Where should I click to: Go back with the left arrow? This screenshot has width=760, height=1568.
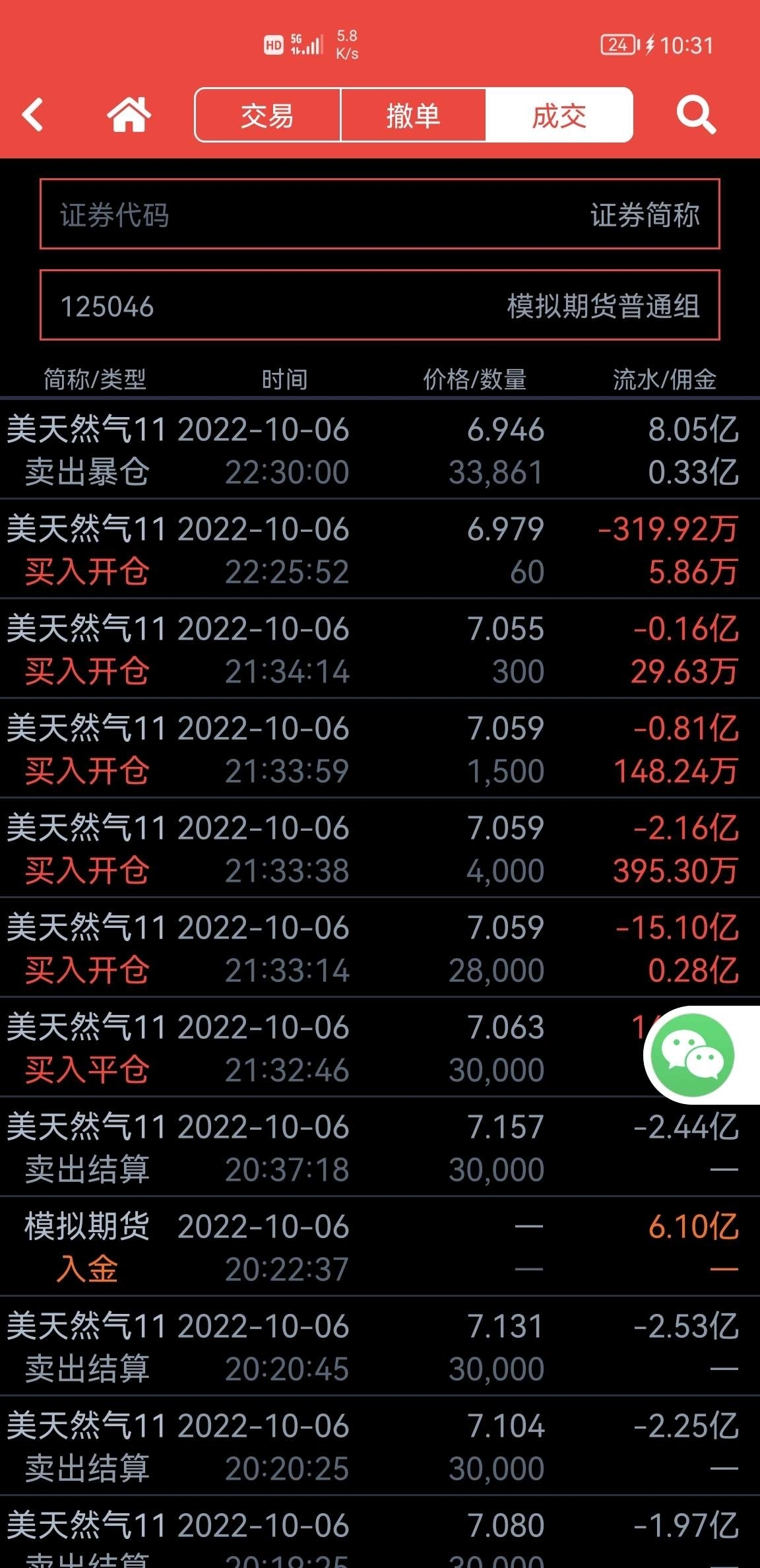click(33, 115)
